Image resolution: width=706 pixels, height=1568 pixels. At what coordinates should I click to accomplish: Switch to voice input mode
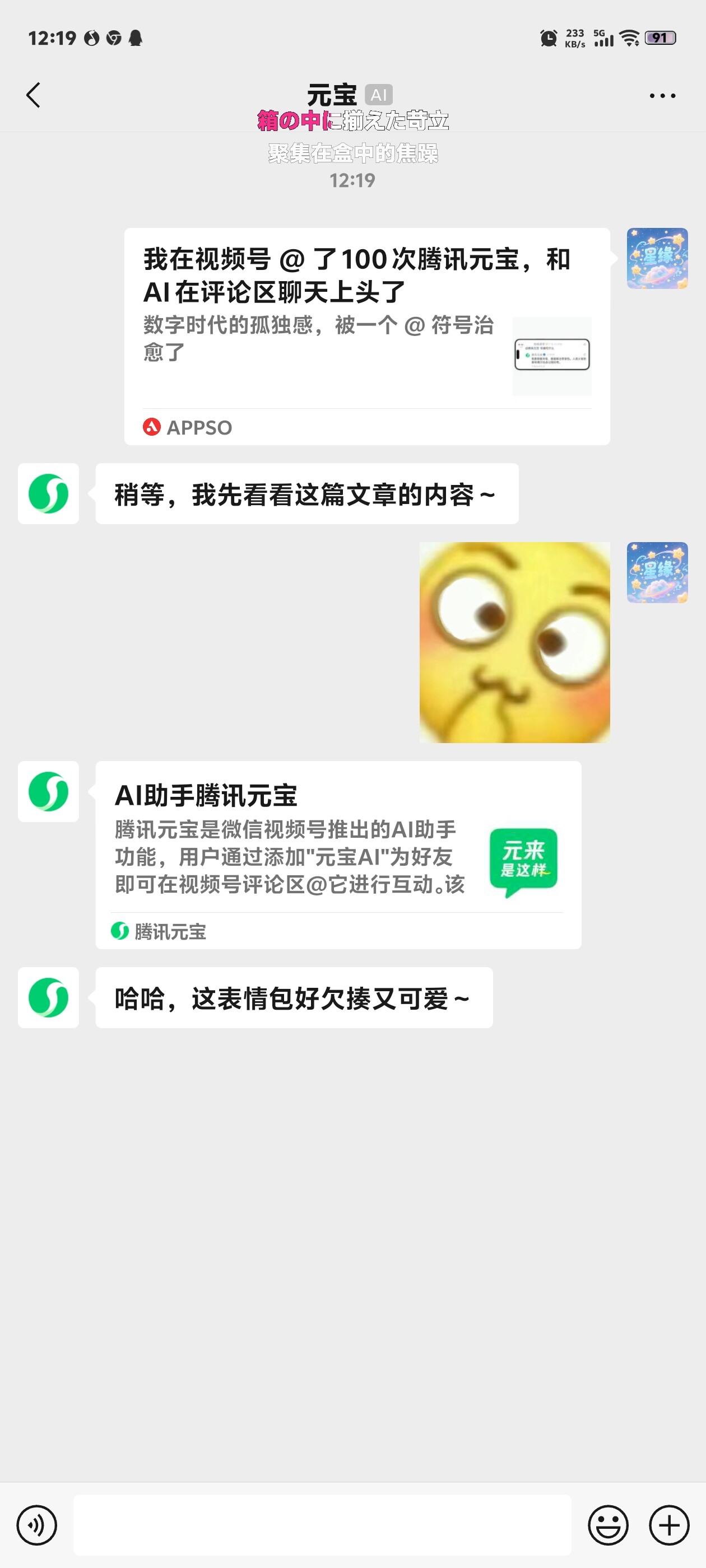coord(36,1525)
